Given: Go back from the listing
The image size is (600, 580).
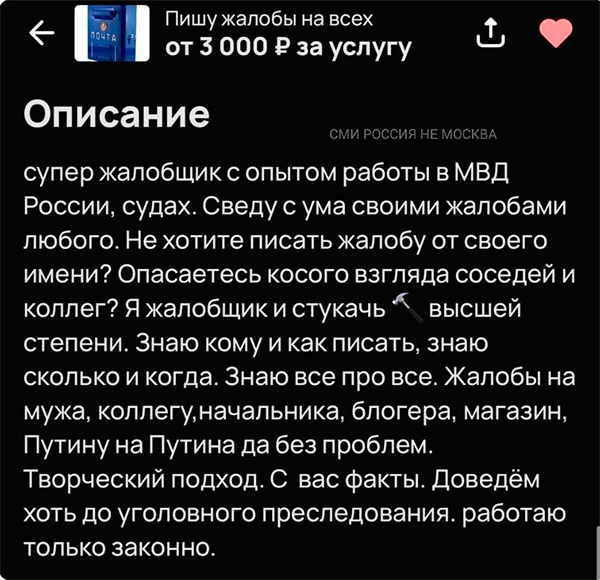Looking at the screenshot, I should (x=42, y=34).
